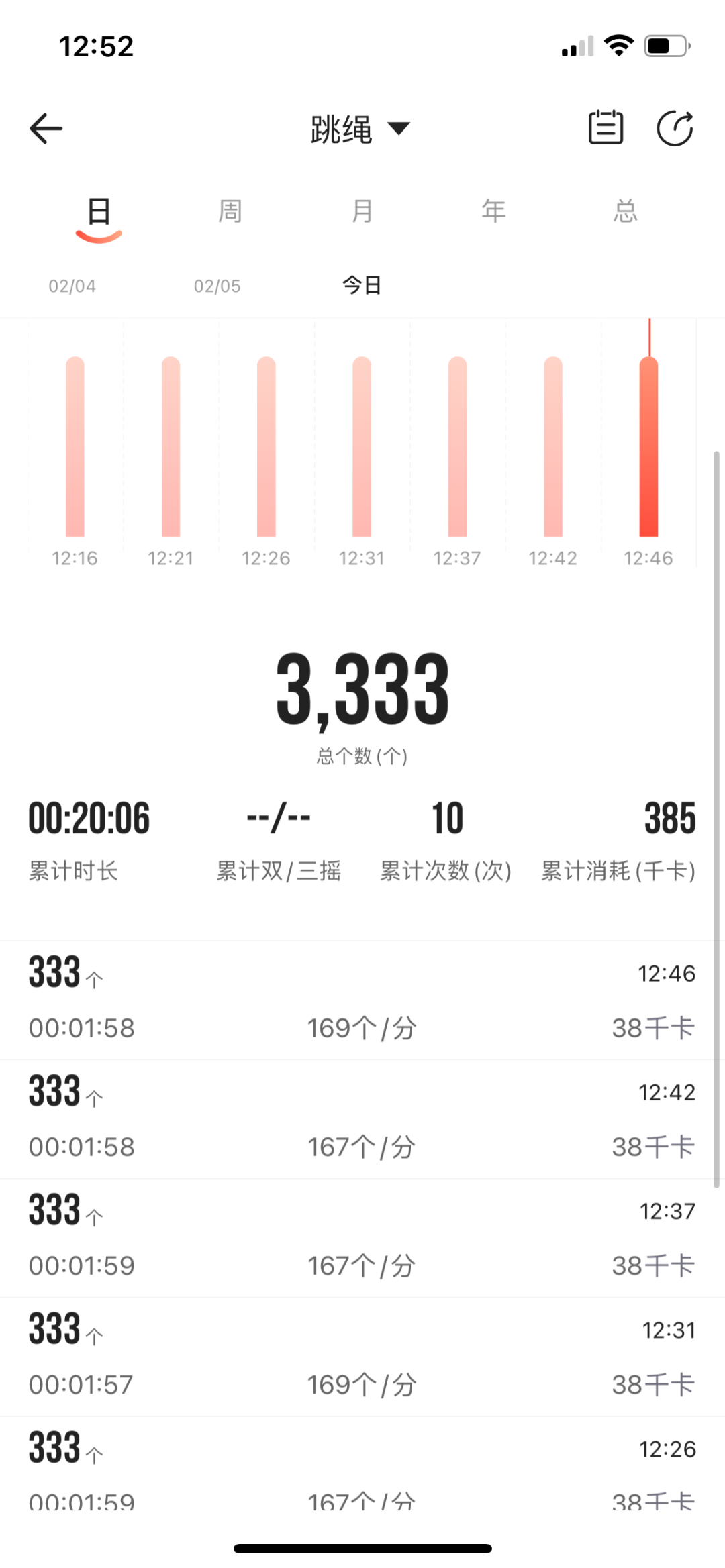Switch to the 年 tab
725x1568 pixels.
coord(493,211)
